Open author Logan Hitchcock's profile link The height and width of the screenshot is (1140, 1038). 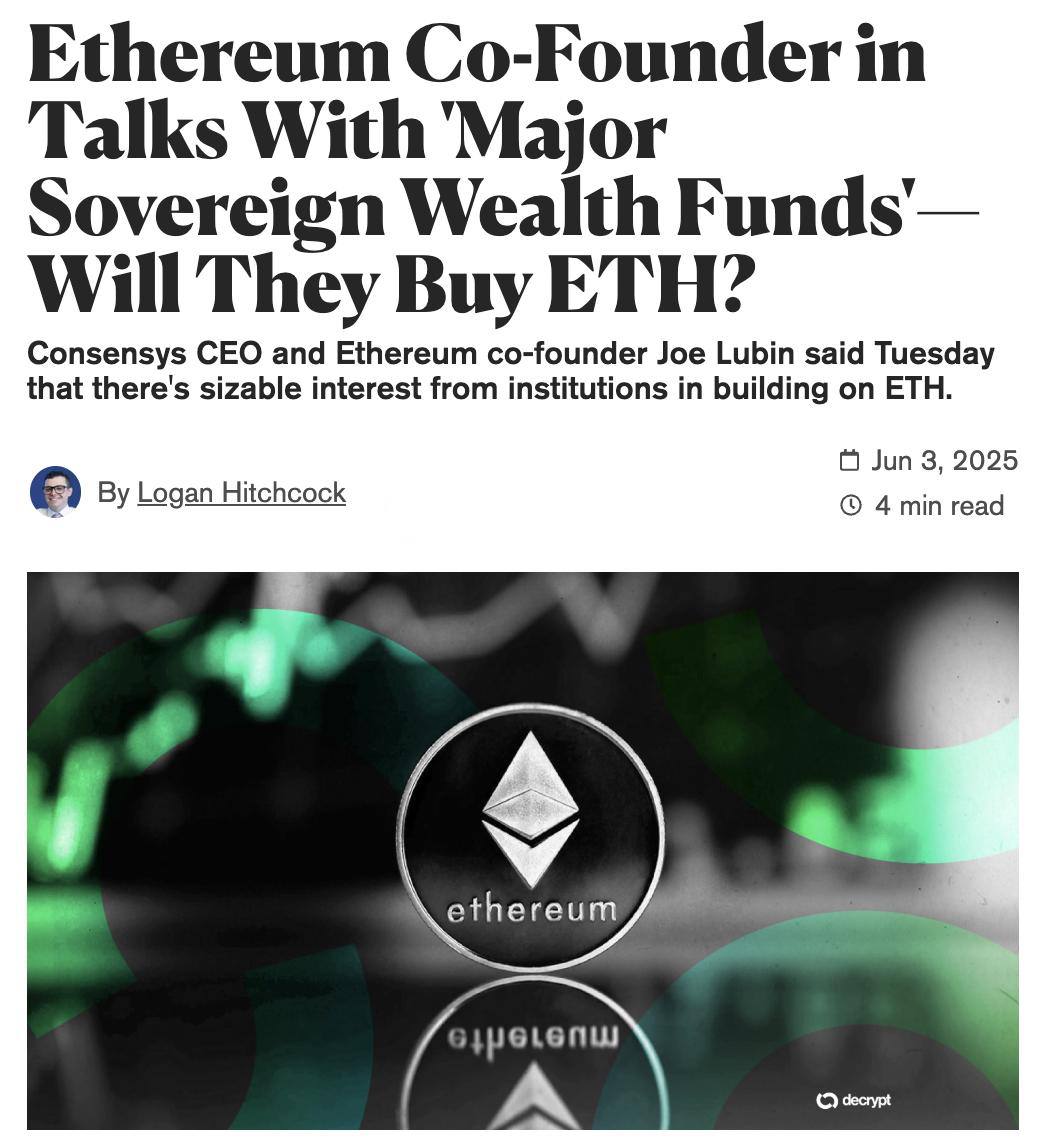coord(241,492)
